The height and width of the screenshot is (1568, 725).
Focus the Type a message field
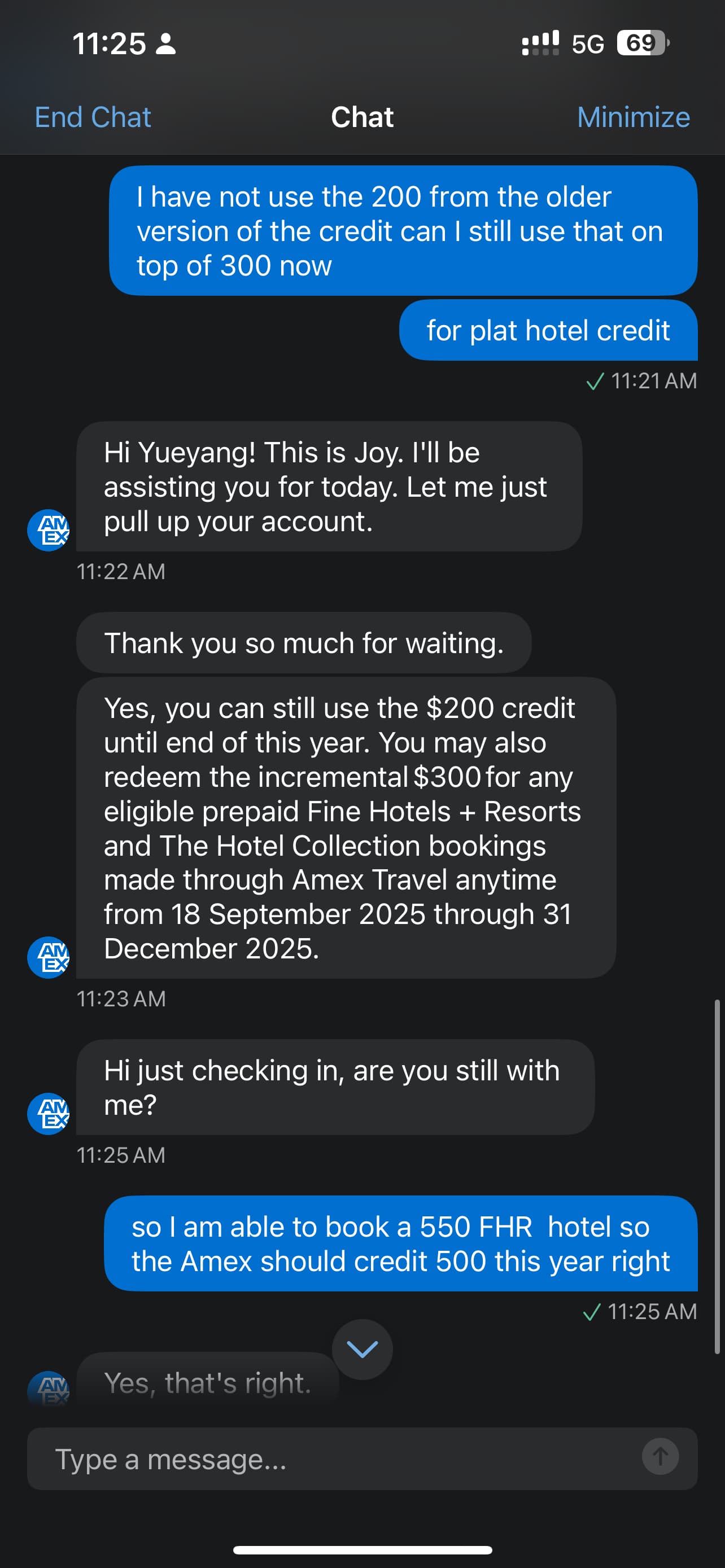pos(335,1459)
